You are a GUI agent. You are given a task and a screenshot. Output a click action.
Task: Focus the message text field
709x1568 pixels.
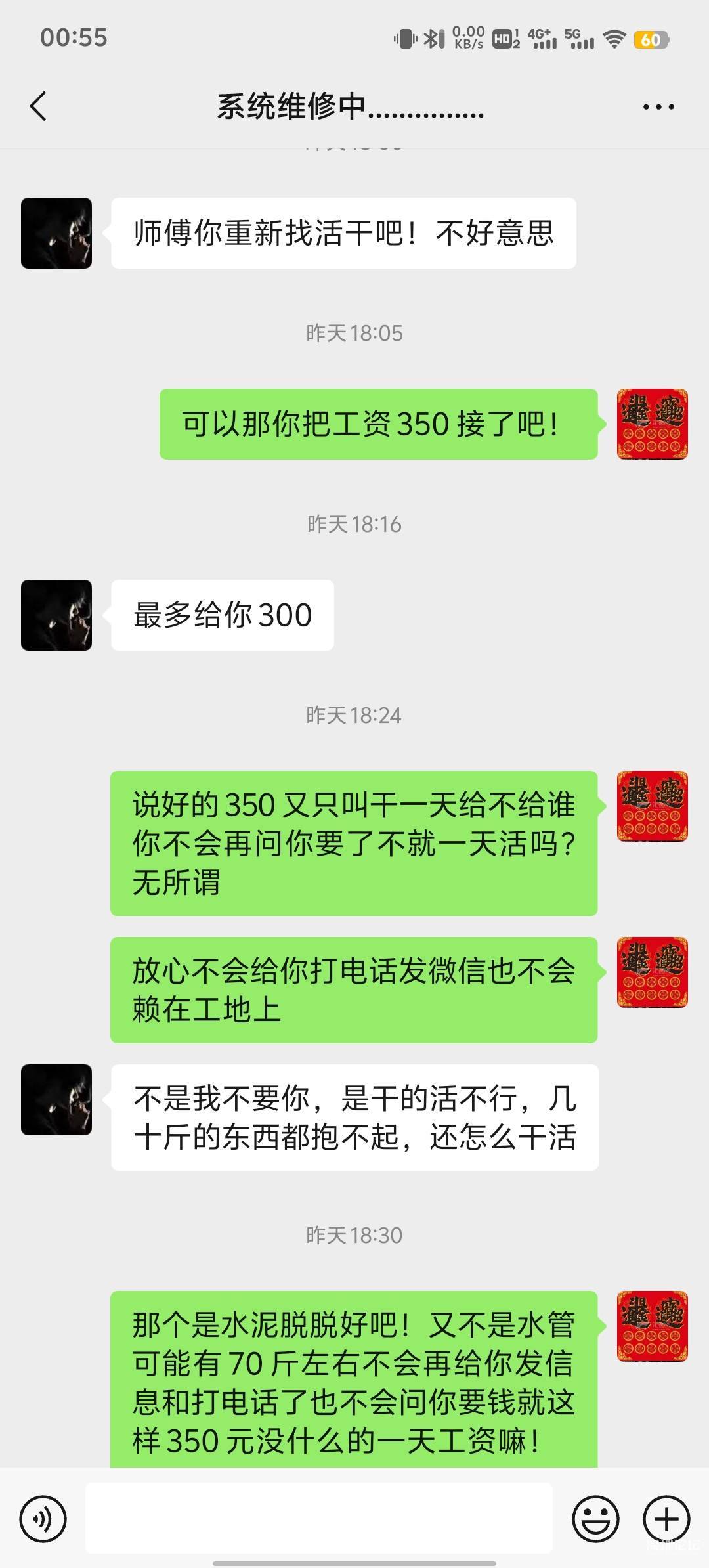pyautogui.click(x=319, y=1518)
